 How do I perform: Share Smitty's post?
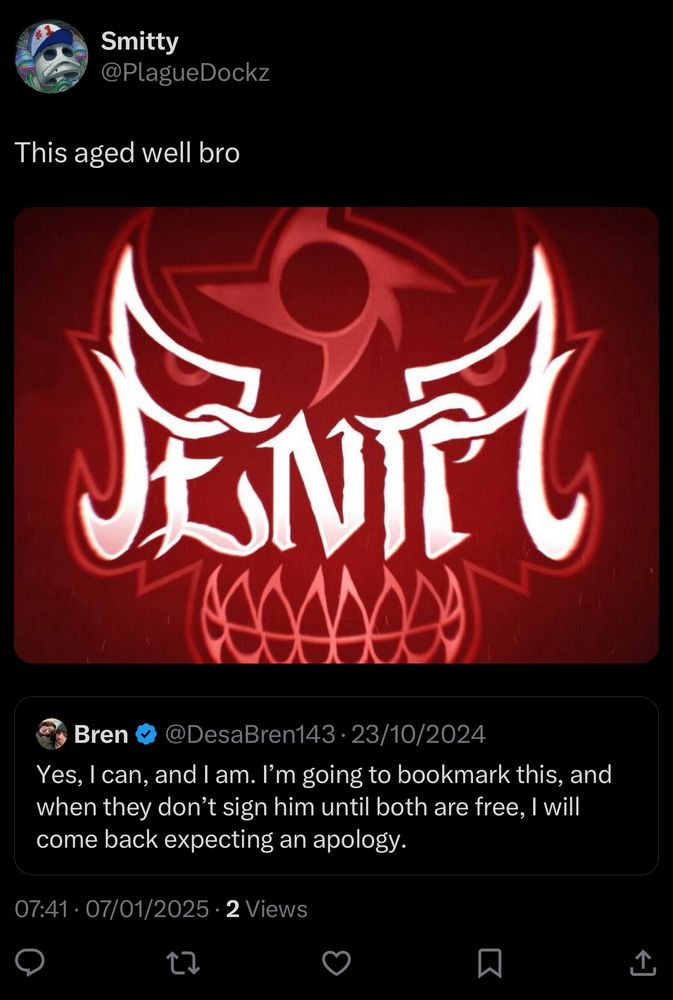tap(642, 962)
